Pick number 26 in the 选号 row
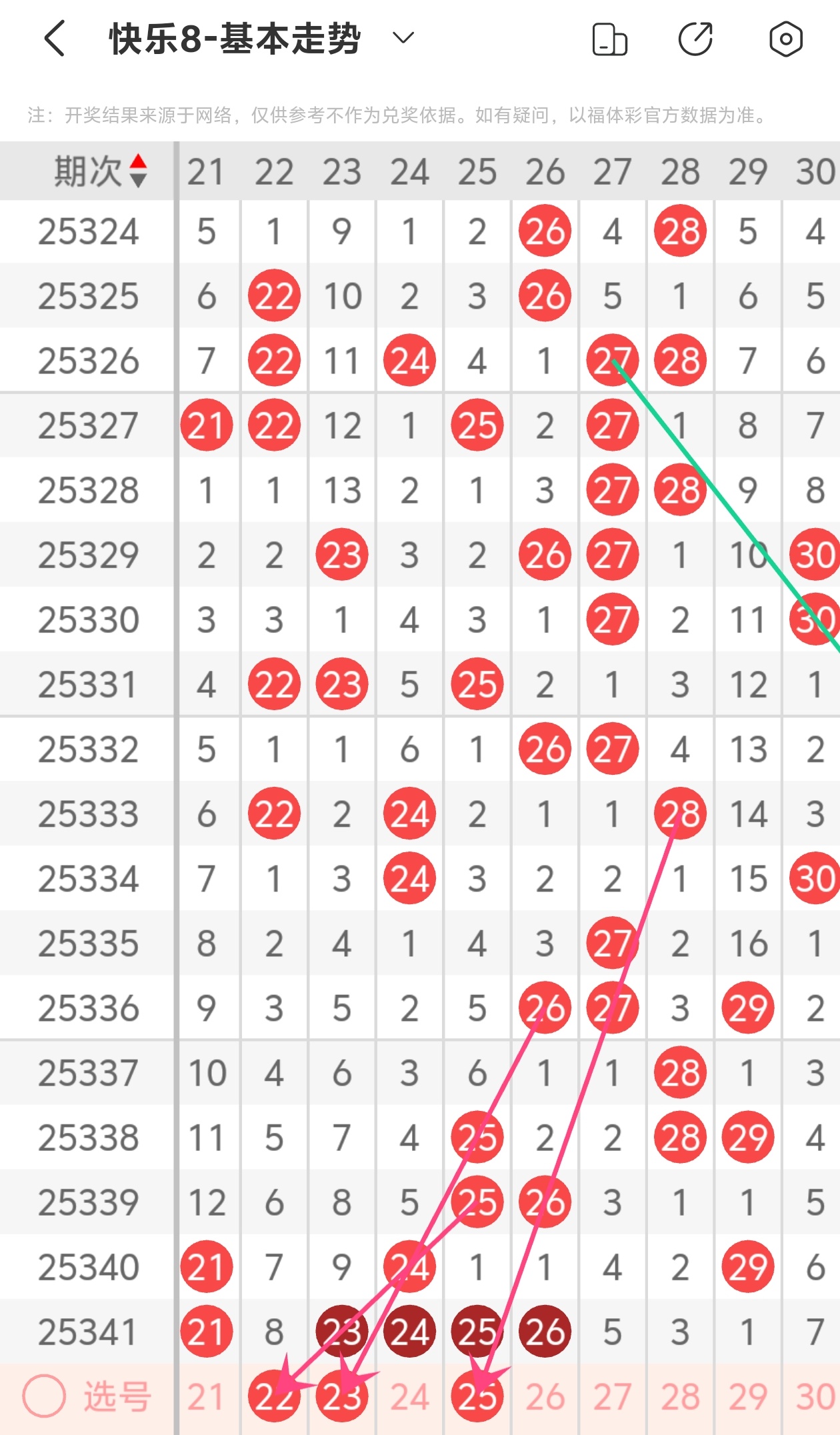 pyautogui.click(x=545, y=1397)
